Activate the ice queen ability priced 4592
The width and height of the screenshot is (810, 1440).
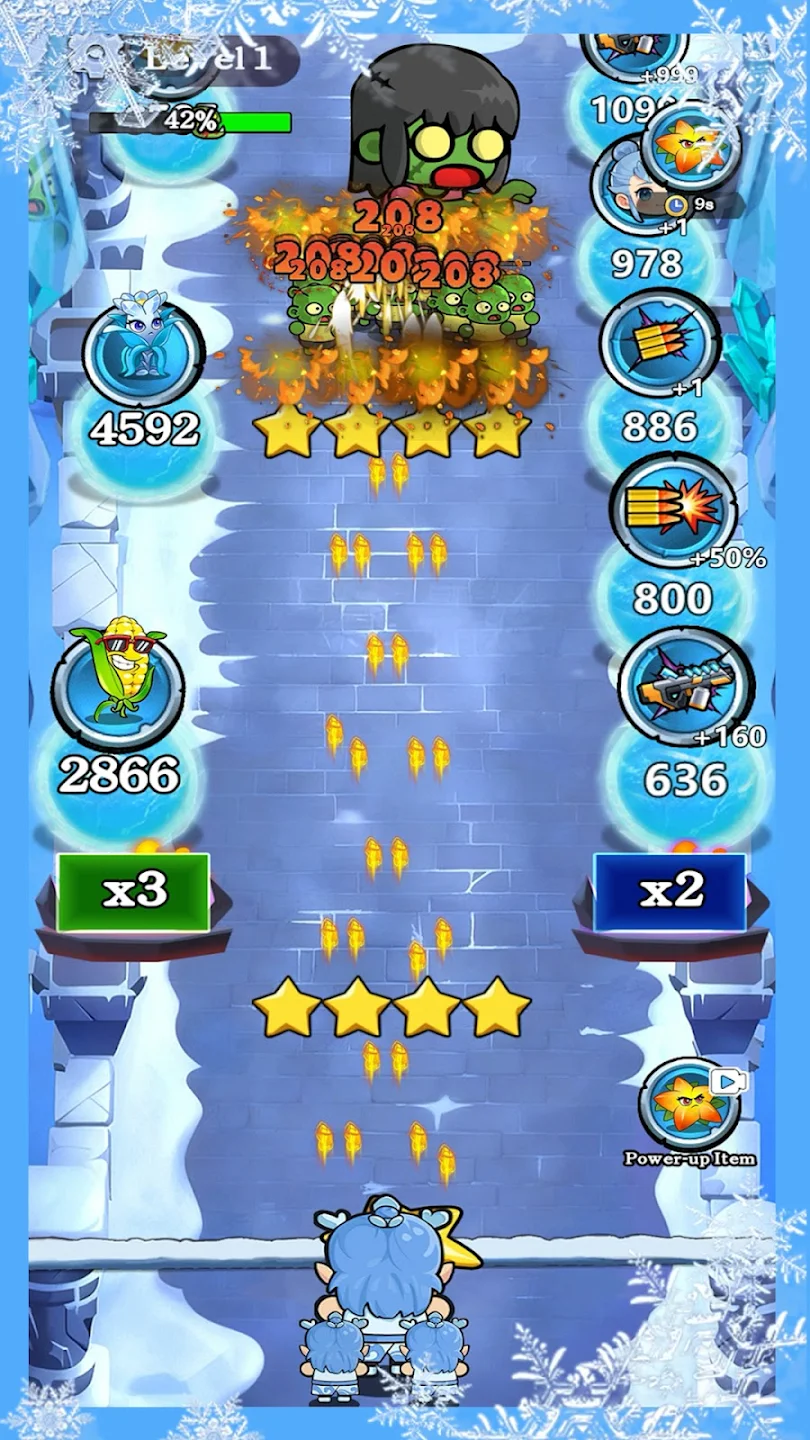140,349
